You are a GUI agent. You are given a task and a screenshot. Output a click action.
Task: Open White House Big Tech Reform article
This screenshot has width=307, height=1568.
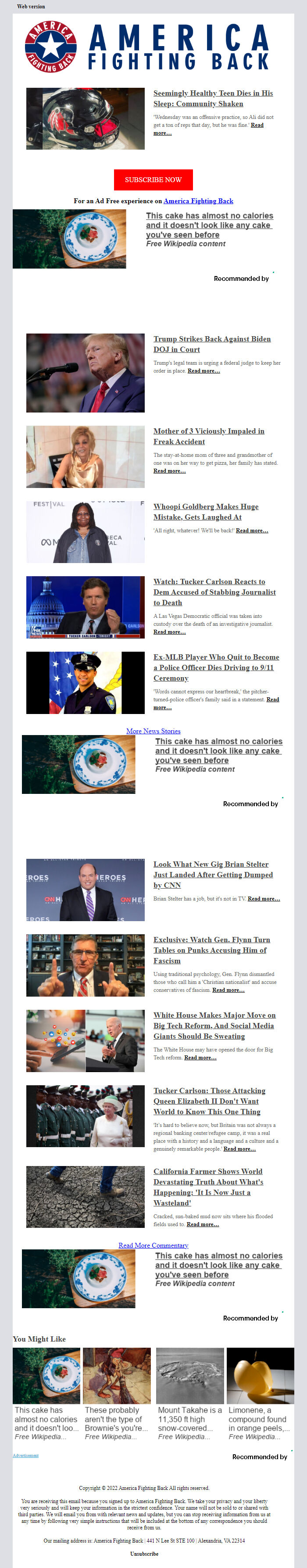point(214,1025)
